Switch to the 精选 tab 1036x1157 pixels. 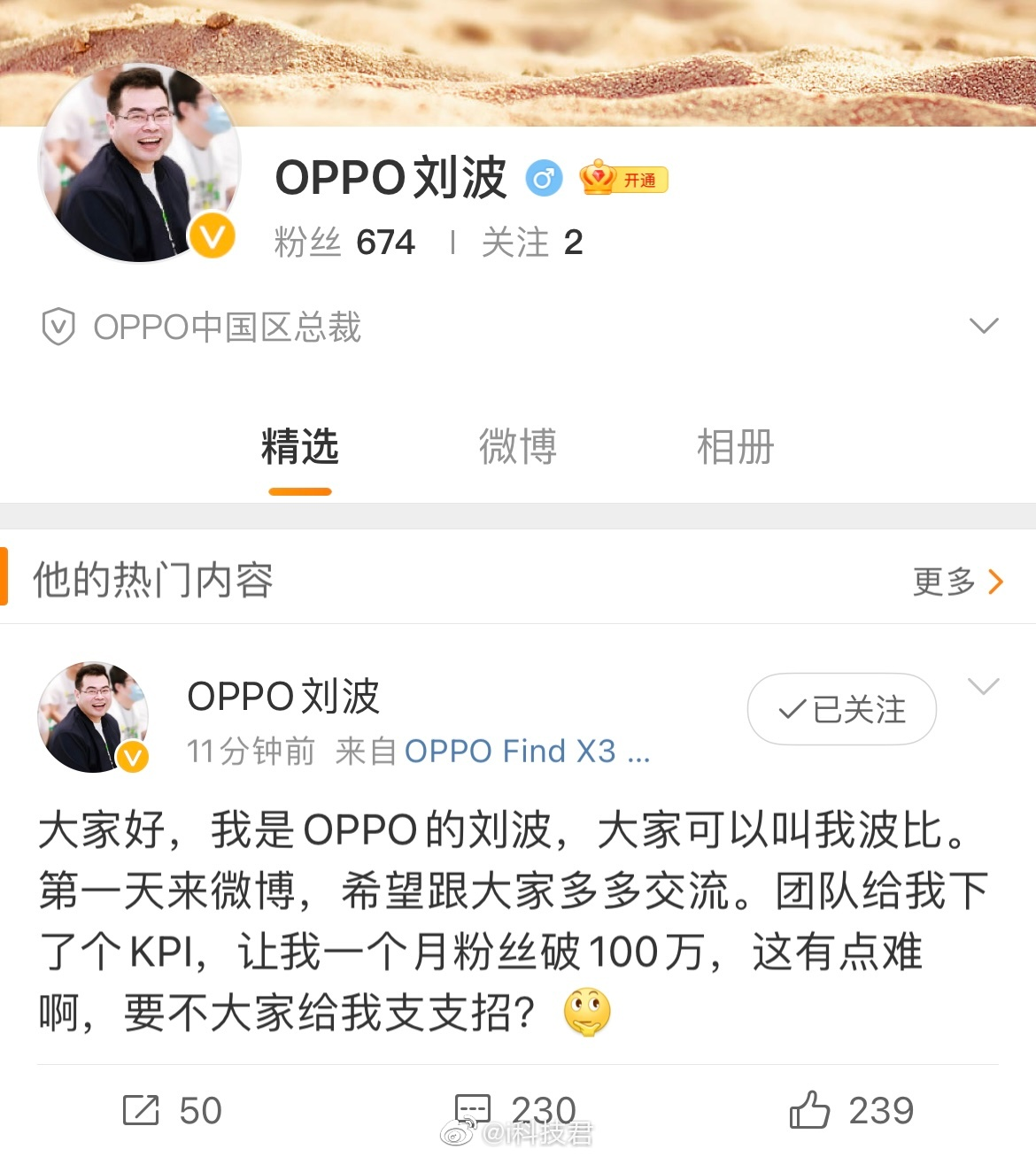pos(299,448)
